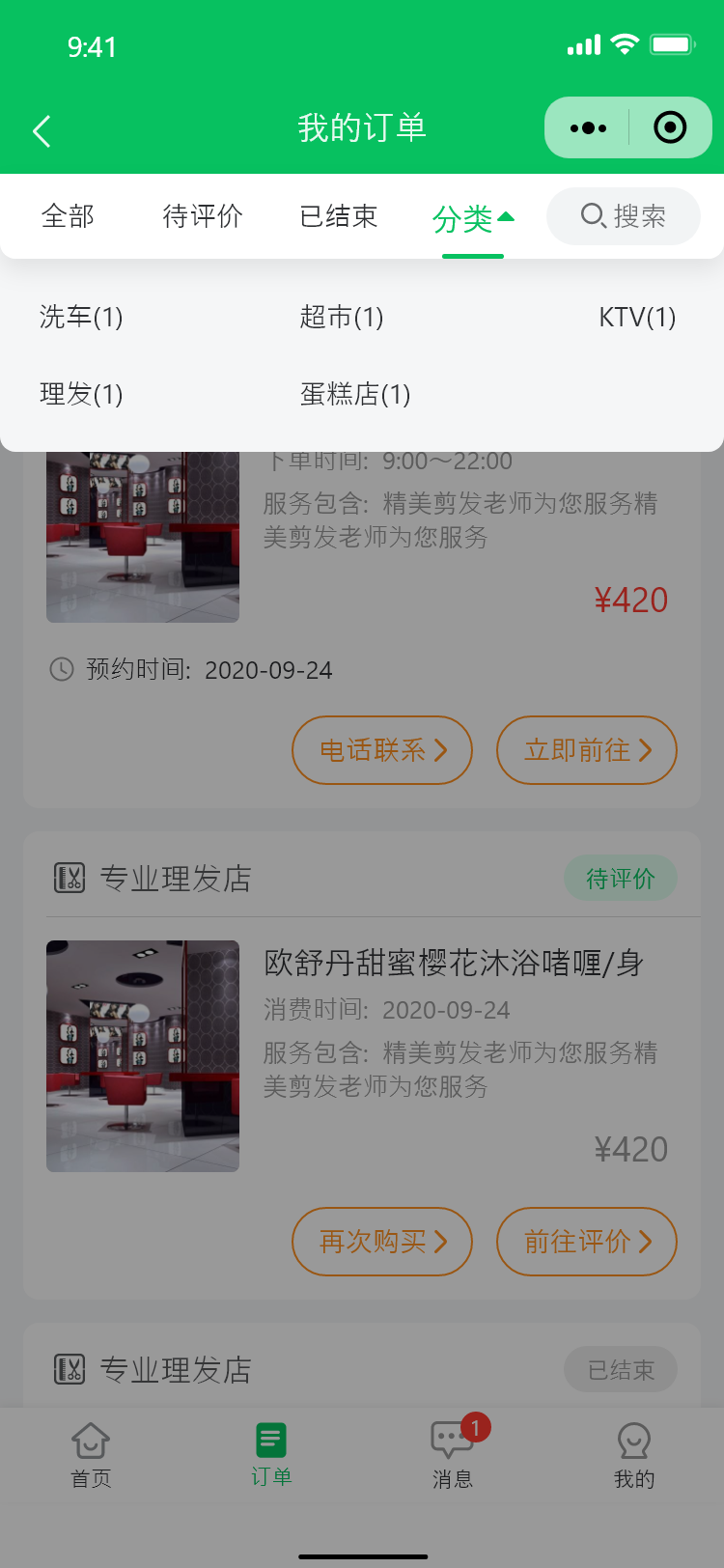Switch to the 待评价 tab
Viewport: 724px width, 1568px height.
coord(203,216)
